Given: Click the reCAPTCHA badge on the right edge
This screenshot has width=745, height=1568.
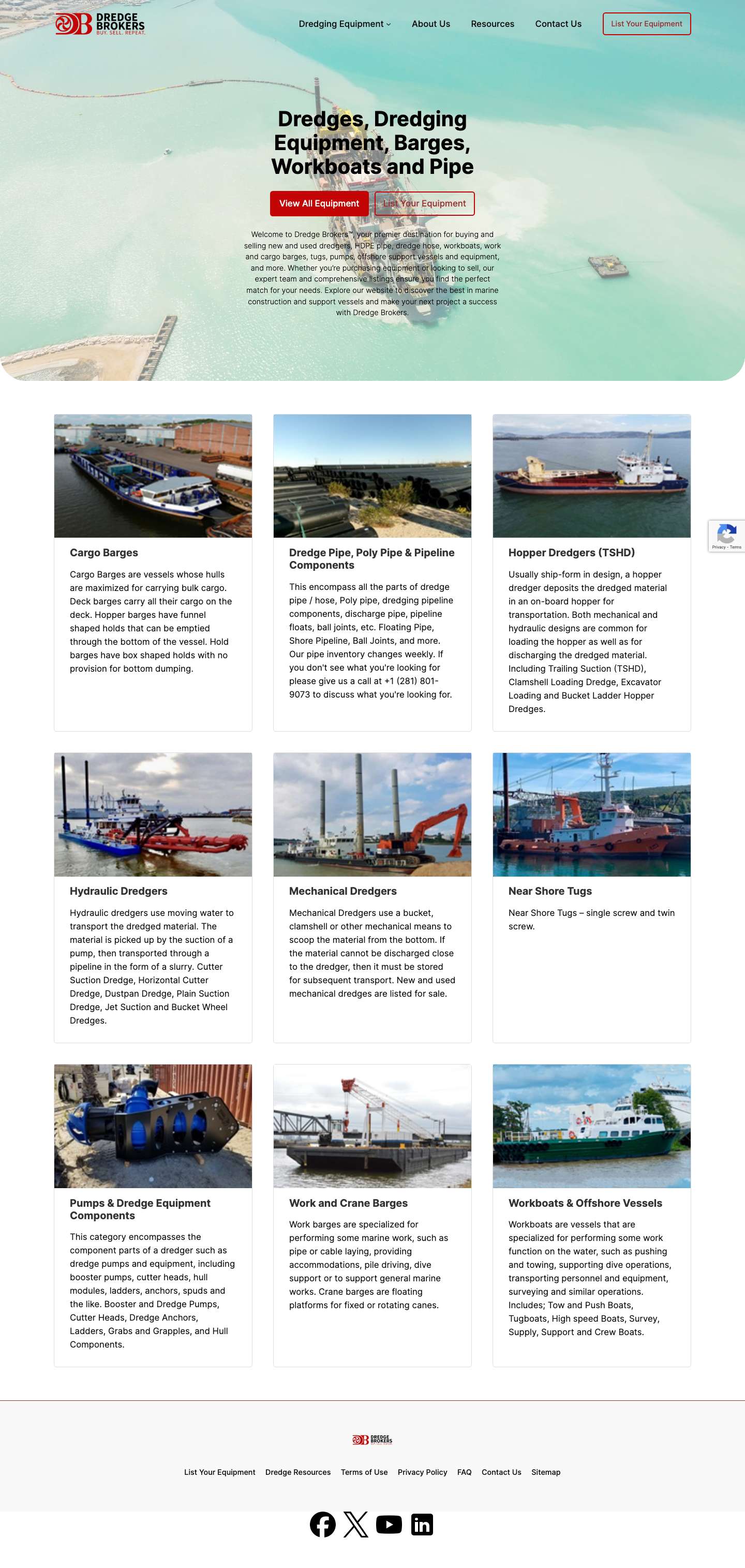Looking at the screenshot, I should (726, 536).
